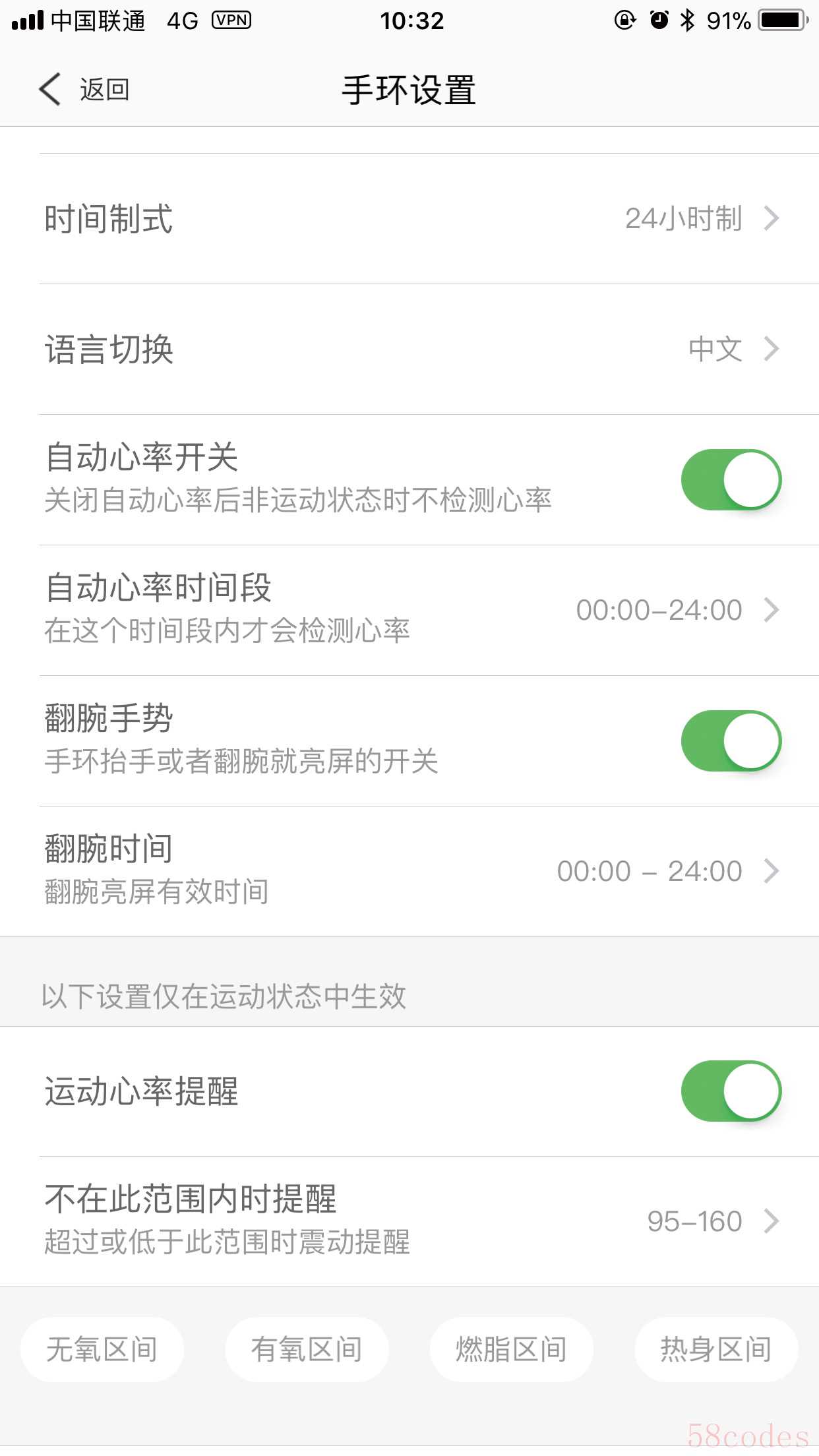Open the 语言切换 language setting
This screenshot has height=1456, width=819.
coord(409,349)
